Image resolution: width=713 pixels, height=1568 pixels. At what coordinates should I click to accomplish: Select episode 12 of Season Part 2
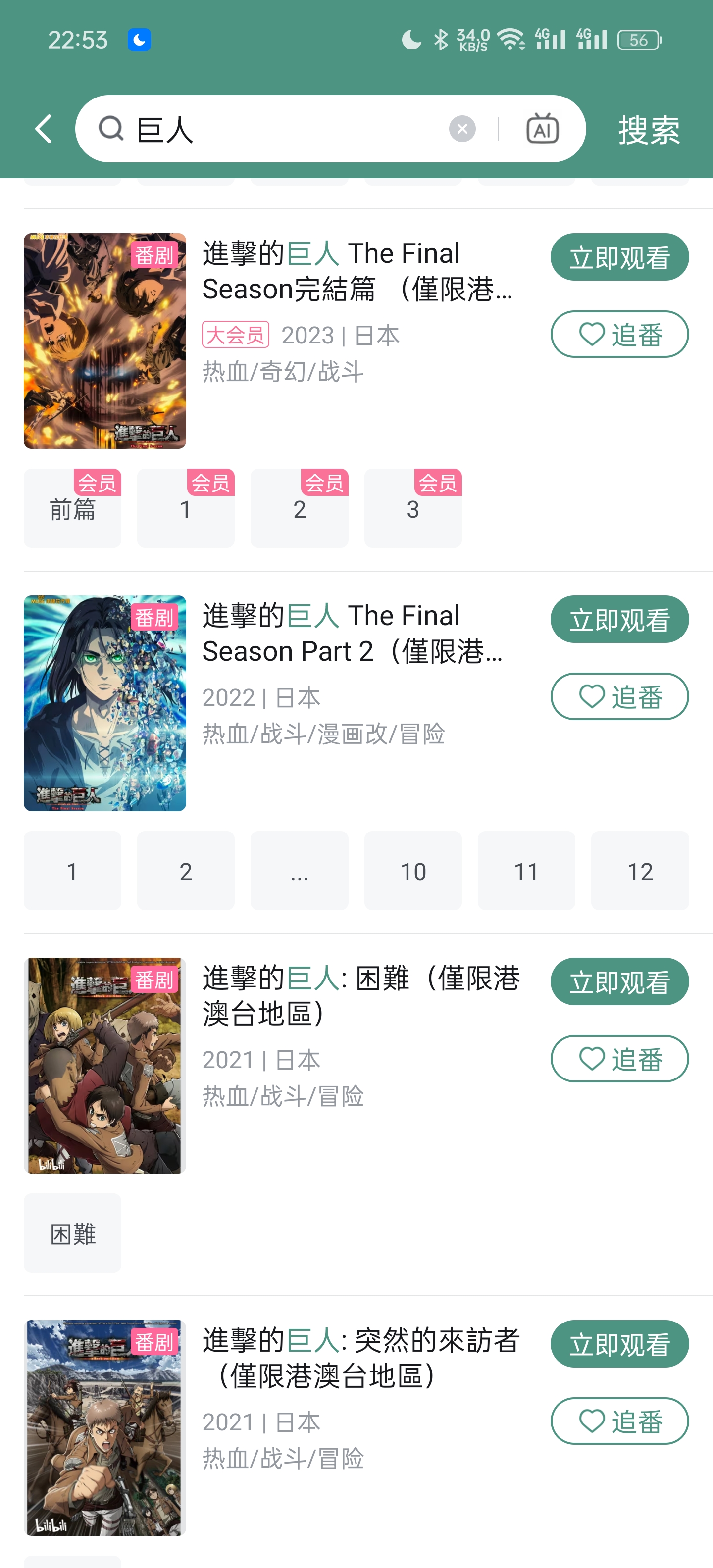point(639,871)
